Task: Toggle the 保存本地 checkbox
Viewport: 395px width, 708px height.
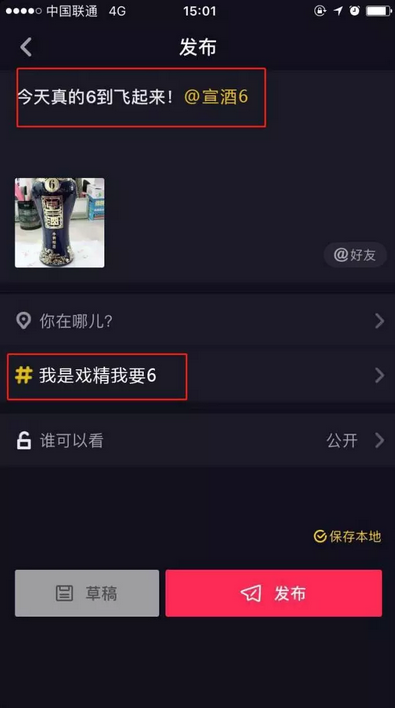Action: [x=347, y=536]
